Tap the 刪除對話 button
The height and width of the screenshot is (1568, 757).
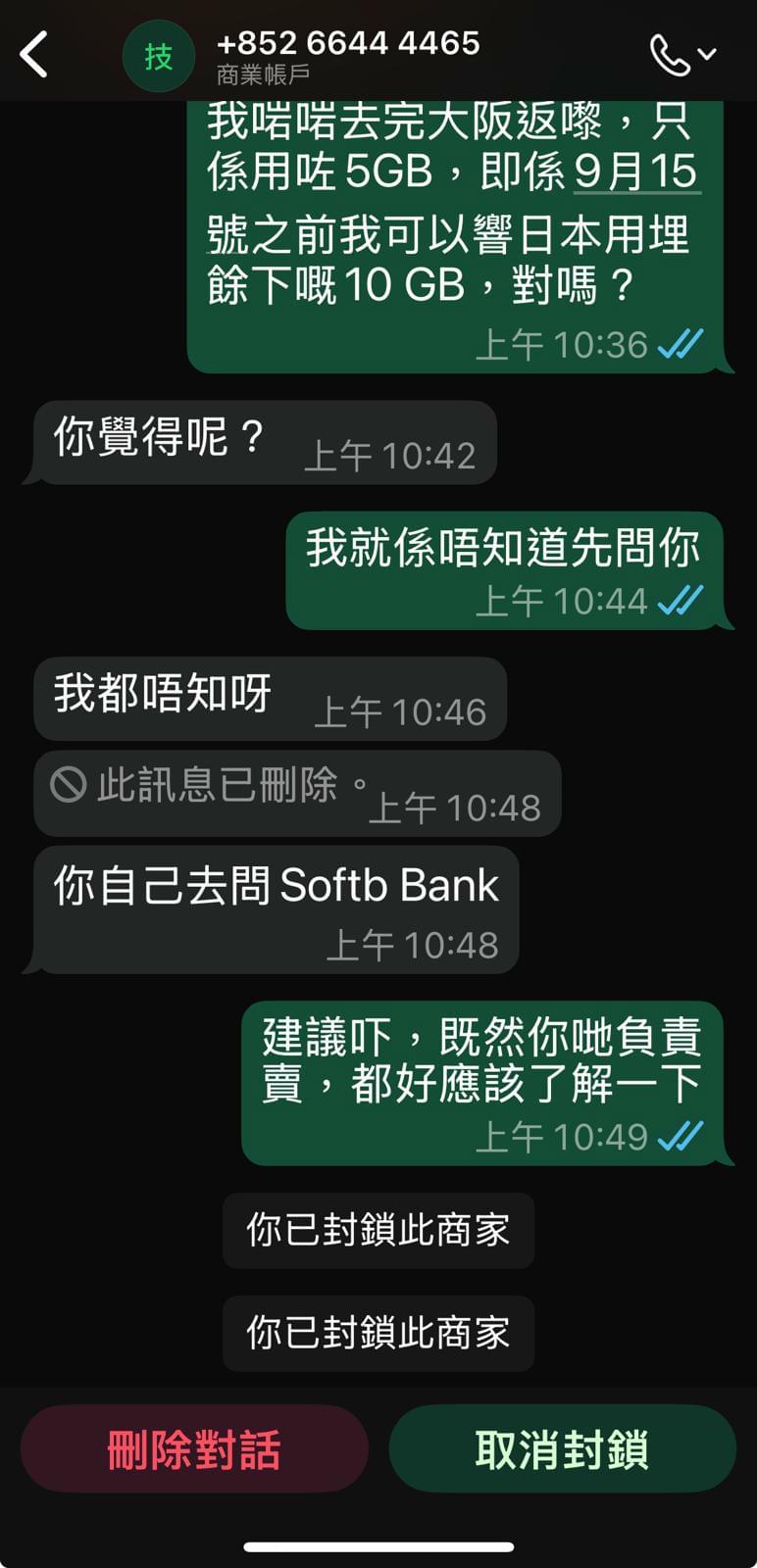point(194,1448)
